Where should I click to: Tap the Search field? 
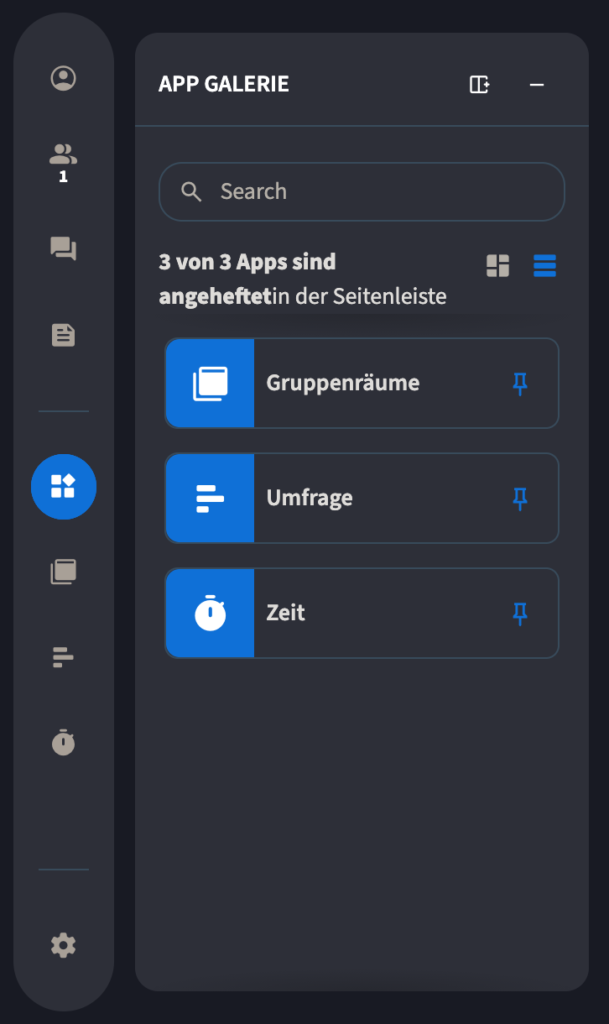click(362, 191)
